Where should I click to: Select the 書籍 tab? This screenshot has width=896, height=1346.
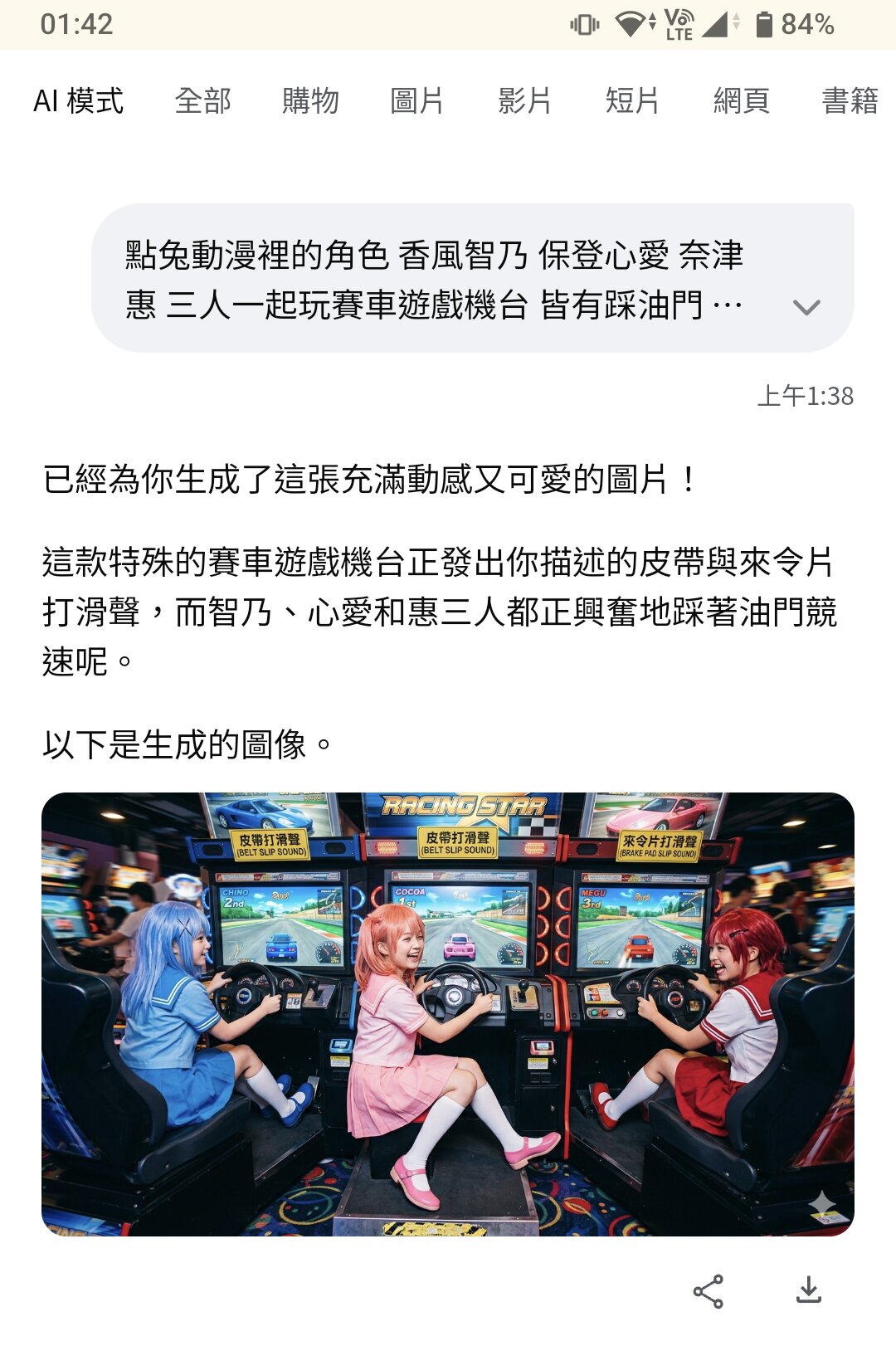coord(850,101)
